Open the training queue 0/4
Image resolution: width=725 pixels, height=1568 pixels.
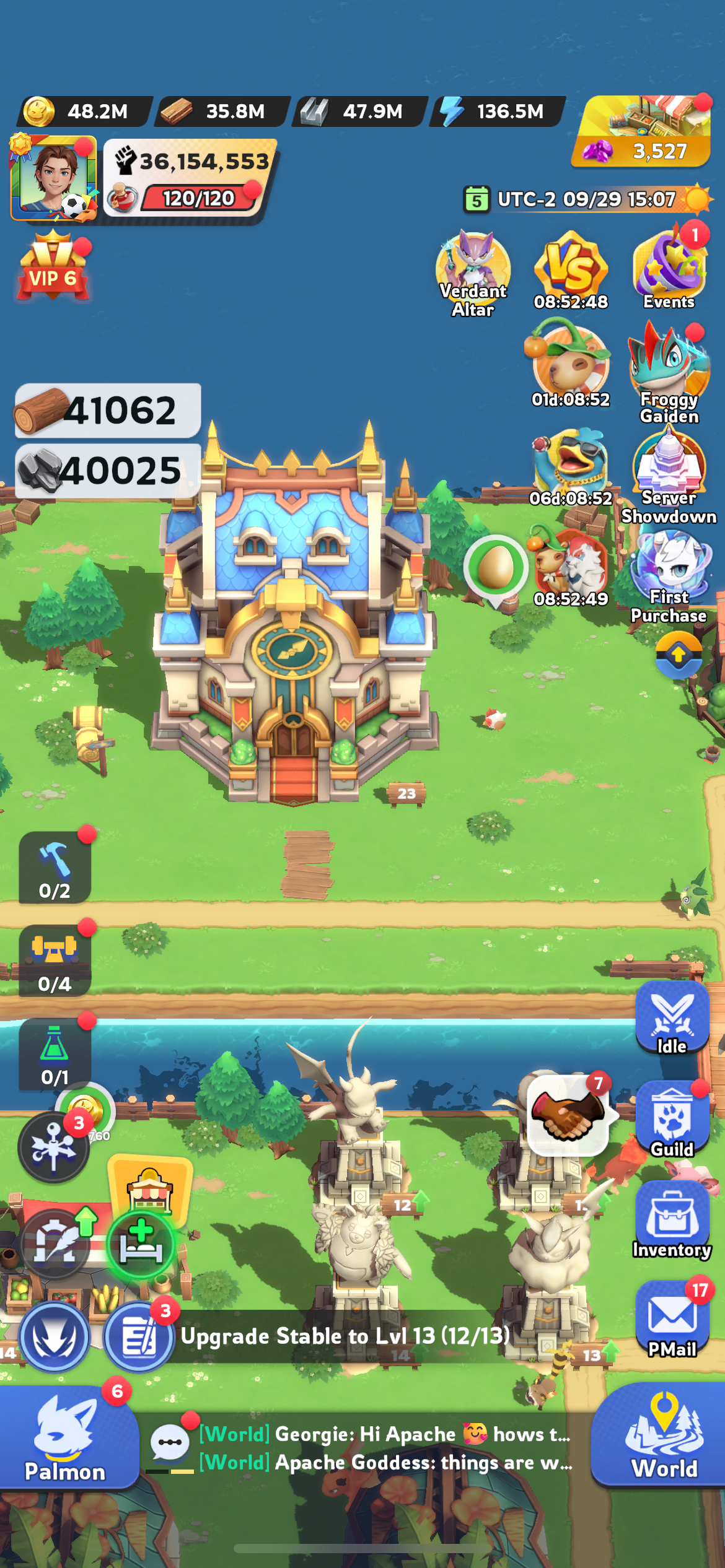click(x=55, y=961)
